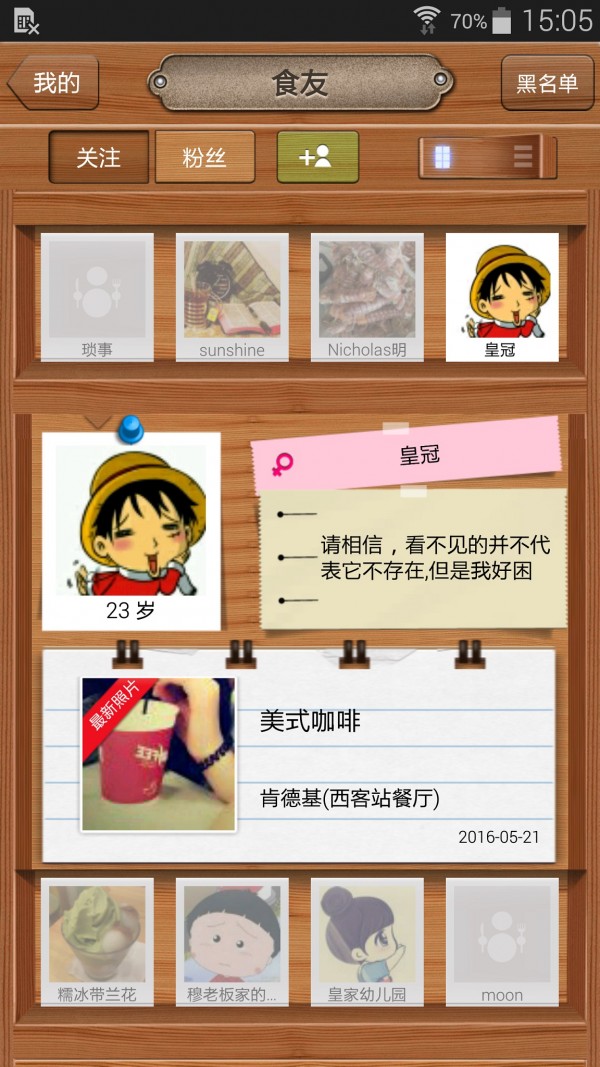Select friend moon
The image size is (600, 1067).
[x=501, y=940]
